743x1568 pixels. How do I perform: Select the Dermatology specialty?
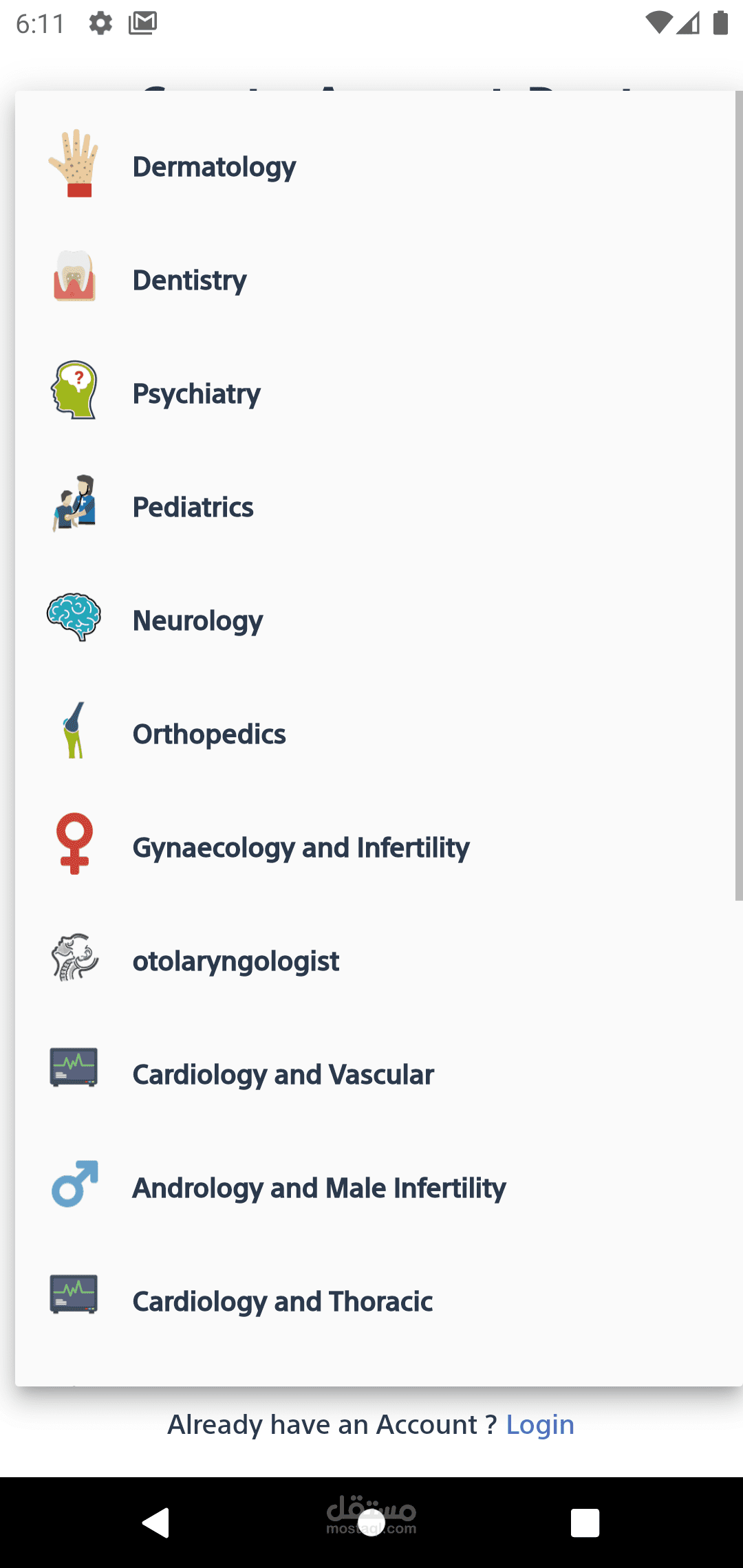[214, 167]
